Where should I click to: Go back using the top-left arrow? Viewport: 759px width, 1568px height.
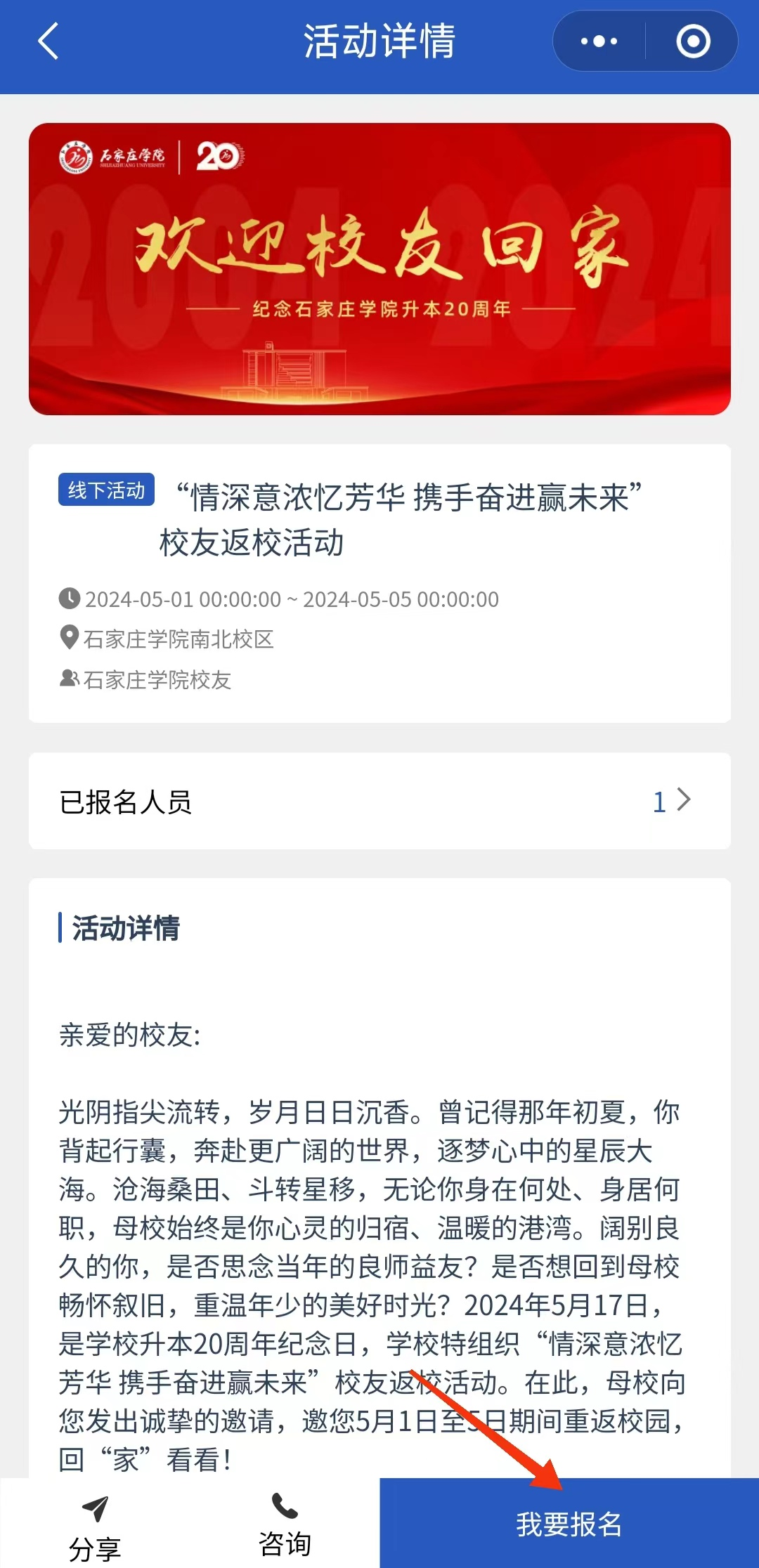[48, 41]
